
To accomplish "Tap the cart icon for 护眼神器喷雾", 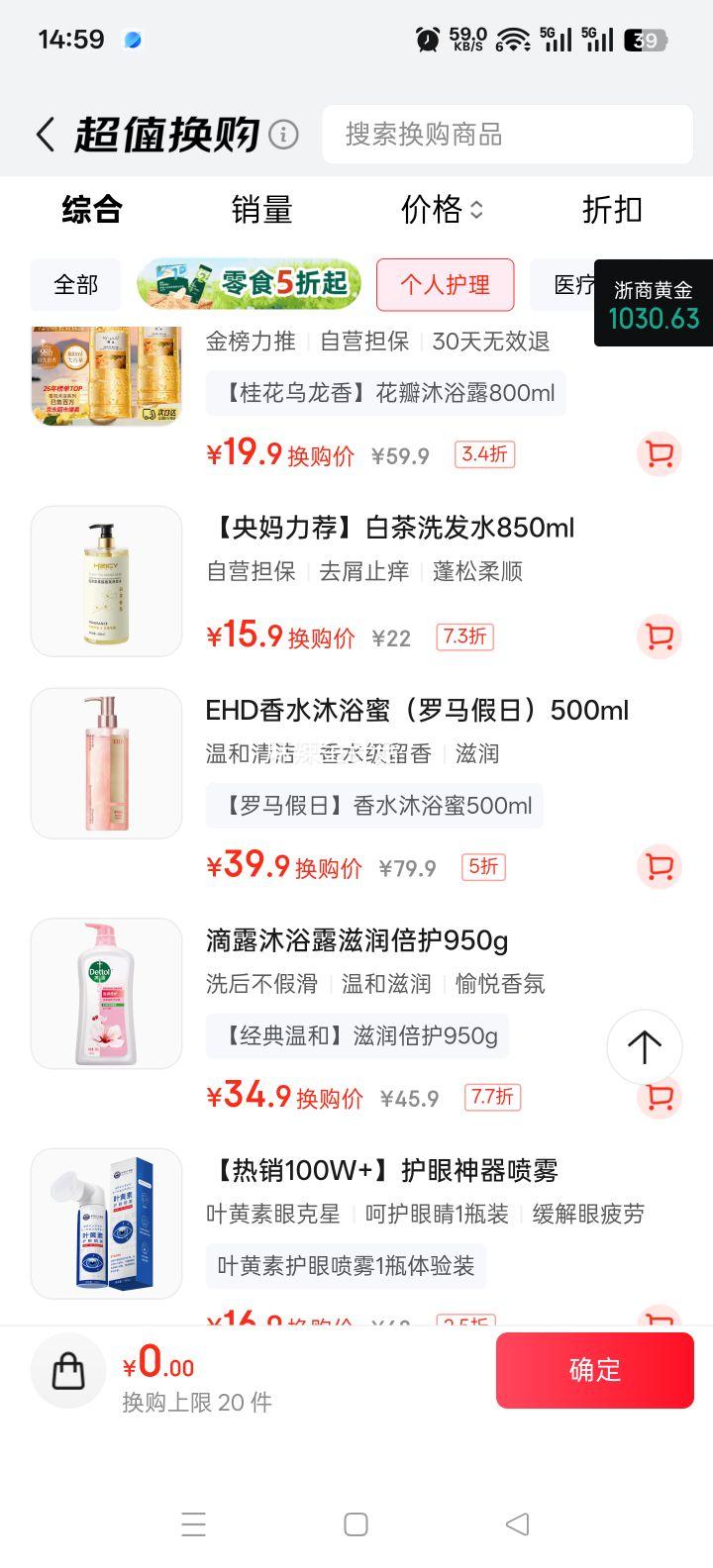I will (660, 1320).
